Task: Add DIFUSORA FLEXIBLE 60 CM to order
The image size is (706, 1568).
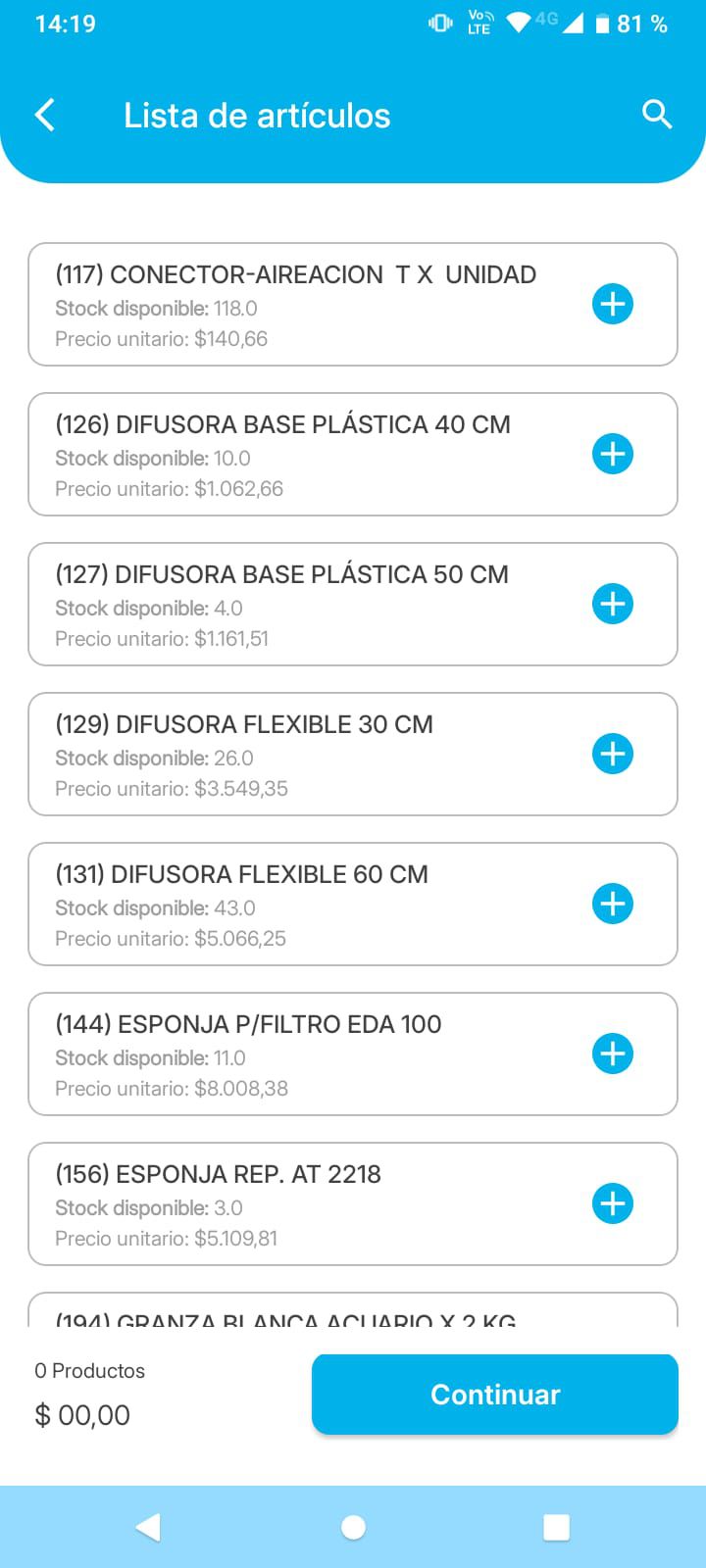Action: point(612,904)
